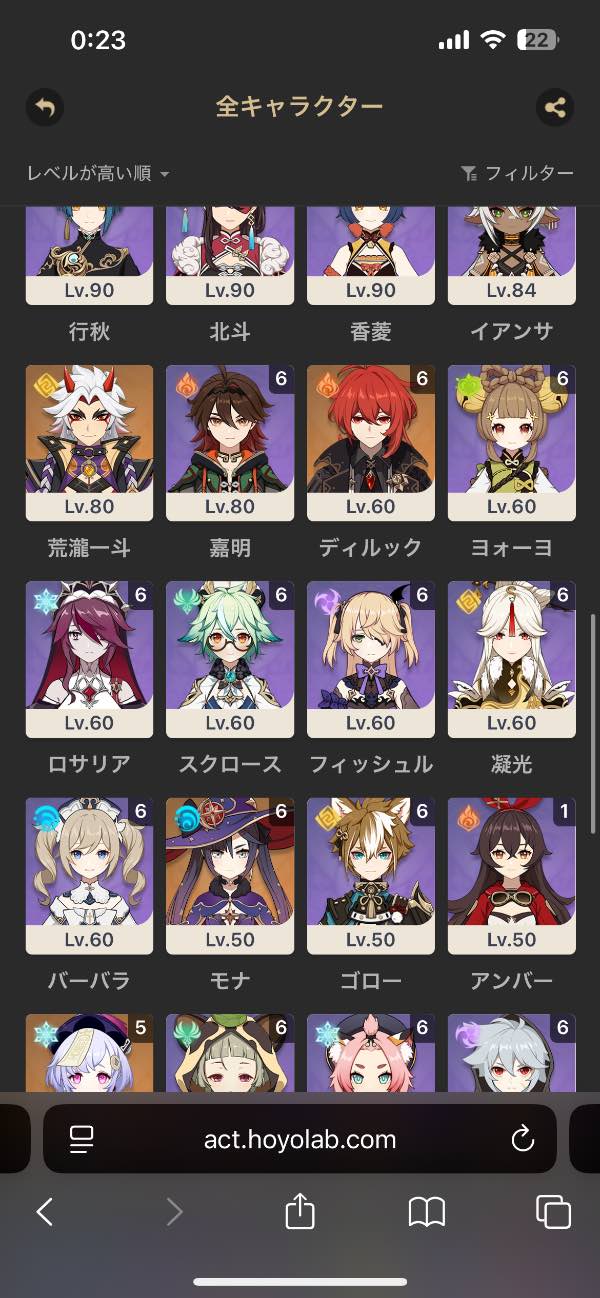This screenshot has height=1298, width=600.
Task: Open the レベルが高い順 sort dropdown
Action: pyautogui.click(x=98, y=174)
